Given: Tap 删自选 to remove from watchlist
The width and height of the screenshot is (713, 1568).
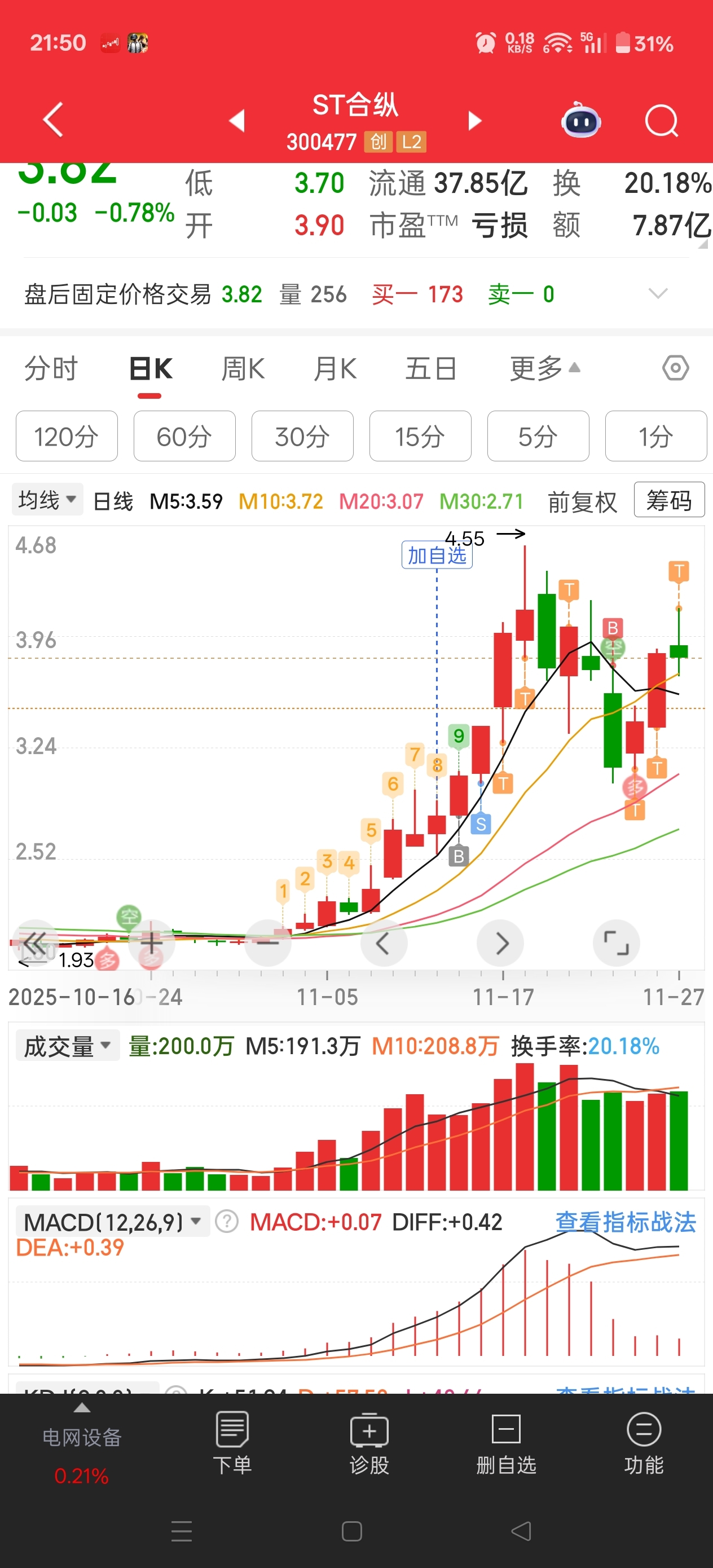Looking at the screenshot, I should tap(506, 1443).
